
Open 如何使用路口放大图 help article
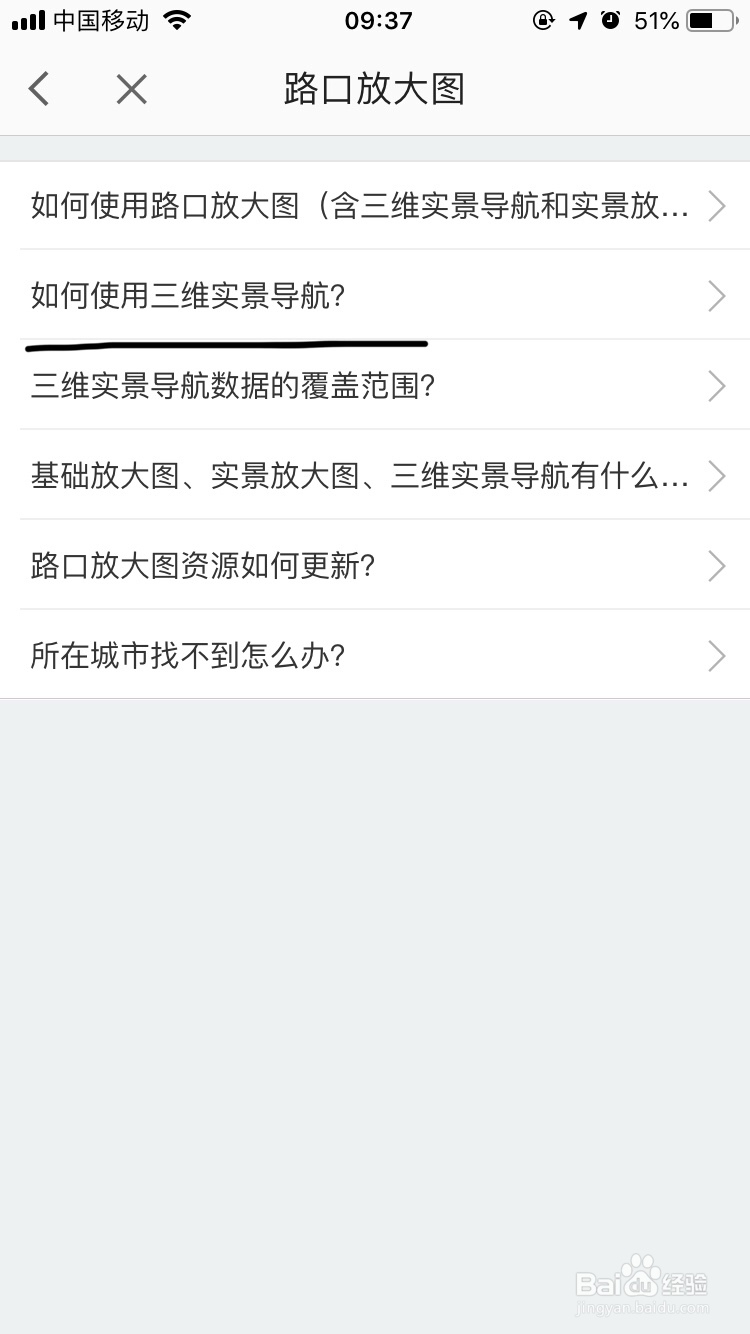coord(375,206)
